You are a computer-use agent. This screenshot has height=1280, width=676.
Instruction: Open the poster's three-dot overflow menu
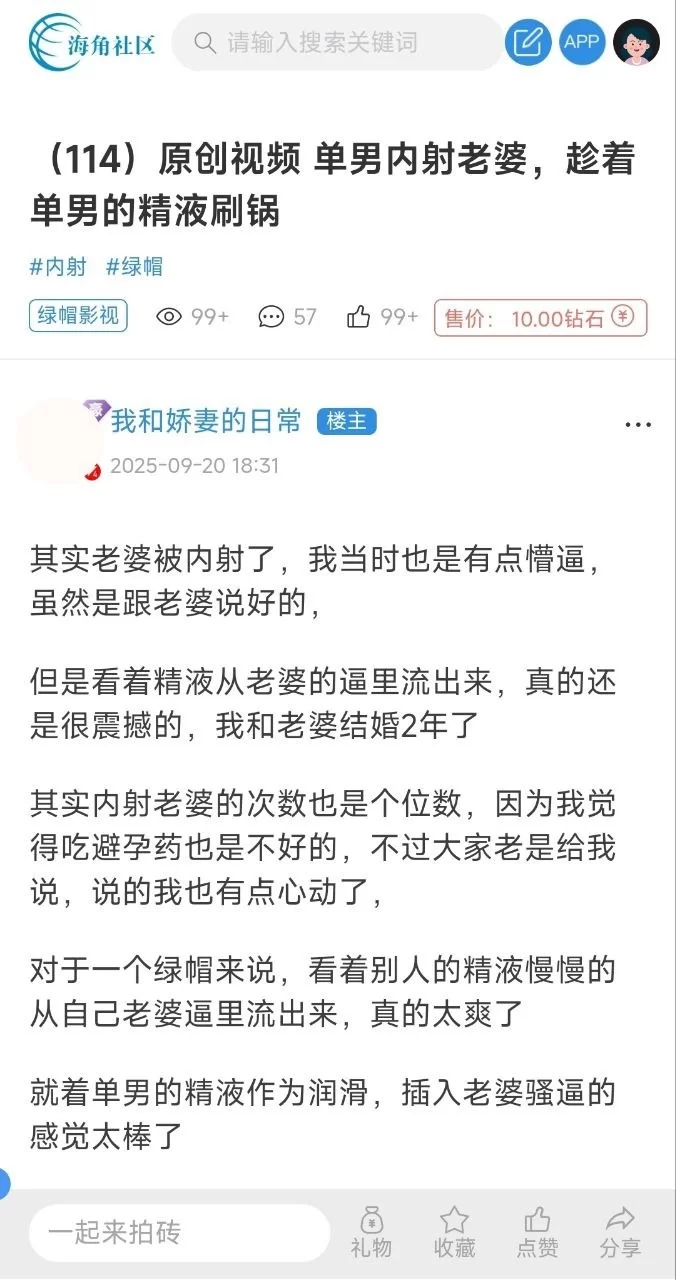coord(638,425)
